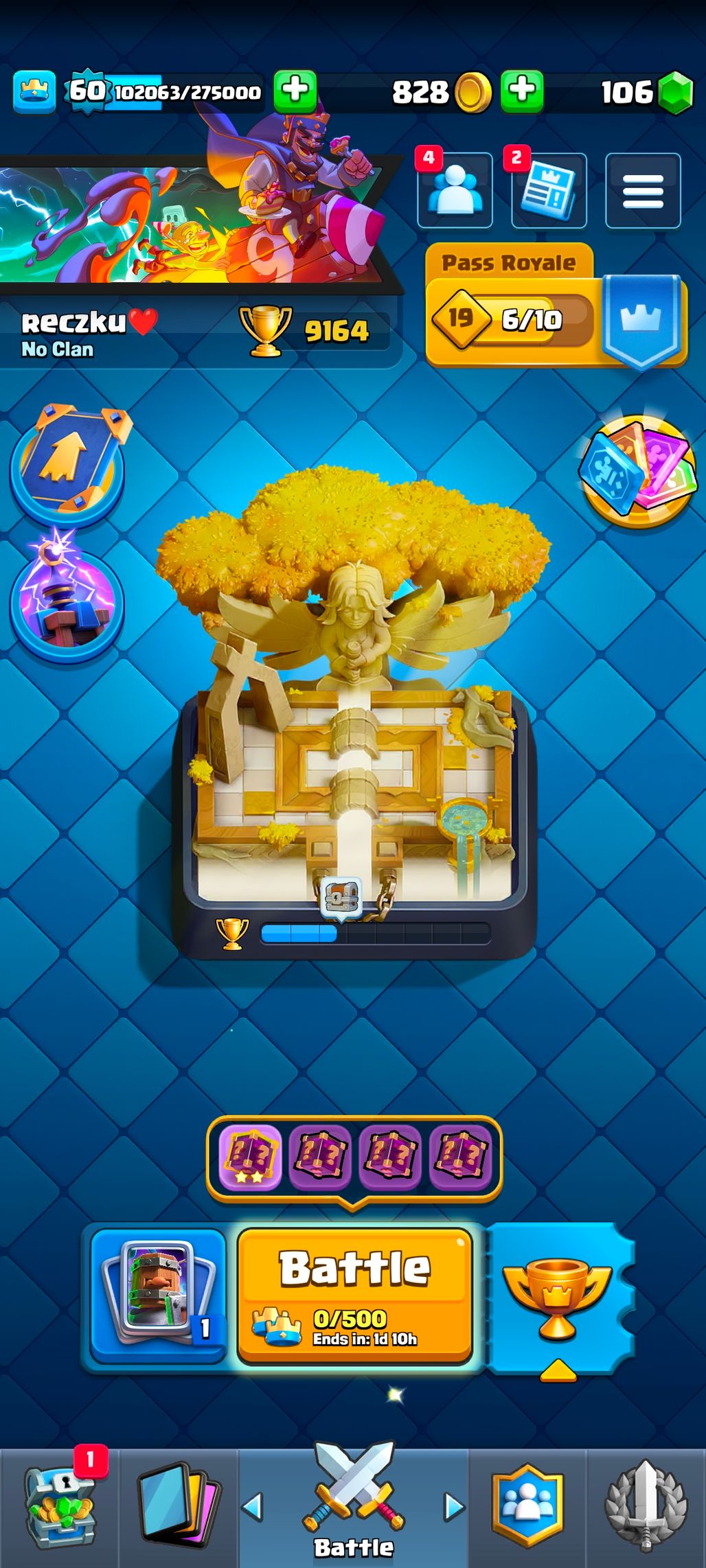
Task: Open the trophy game mode selector
Action: click(558, 1298)
